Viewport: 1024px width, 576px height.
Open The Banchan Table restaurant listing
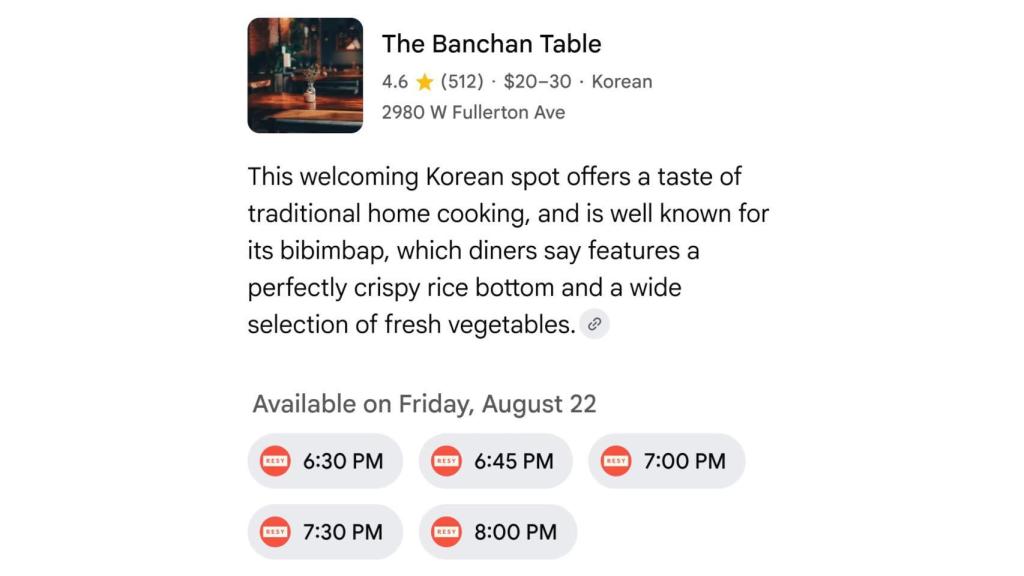pyautogui.click(x=491, y=45)
